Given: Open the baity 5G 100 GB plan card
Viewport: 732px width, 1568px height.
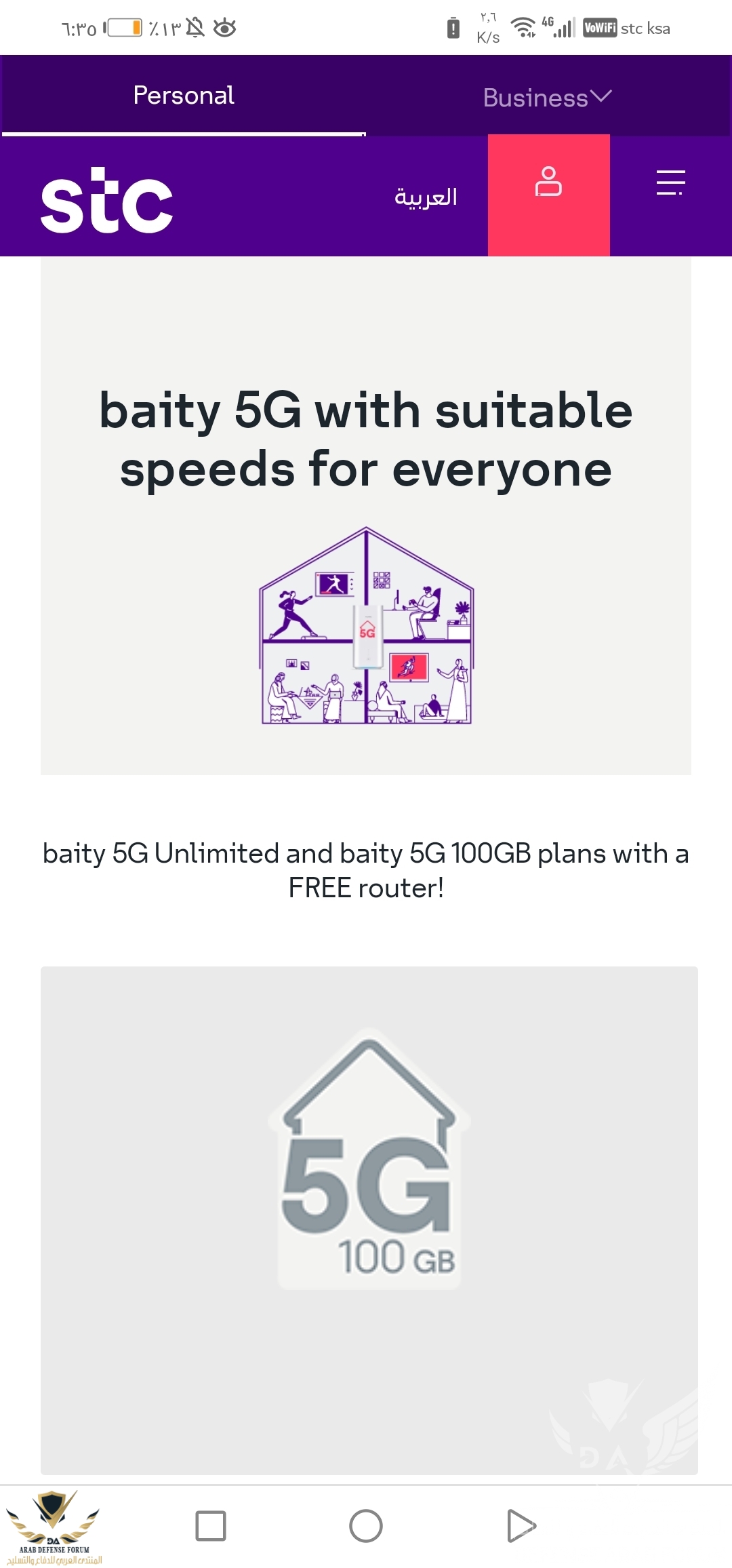Looking at the screenshot, I should [369, 1219].
